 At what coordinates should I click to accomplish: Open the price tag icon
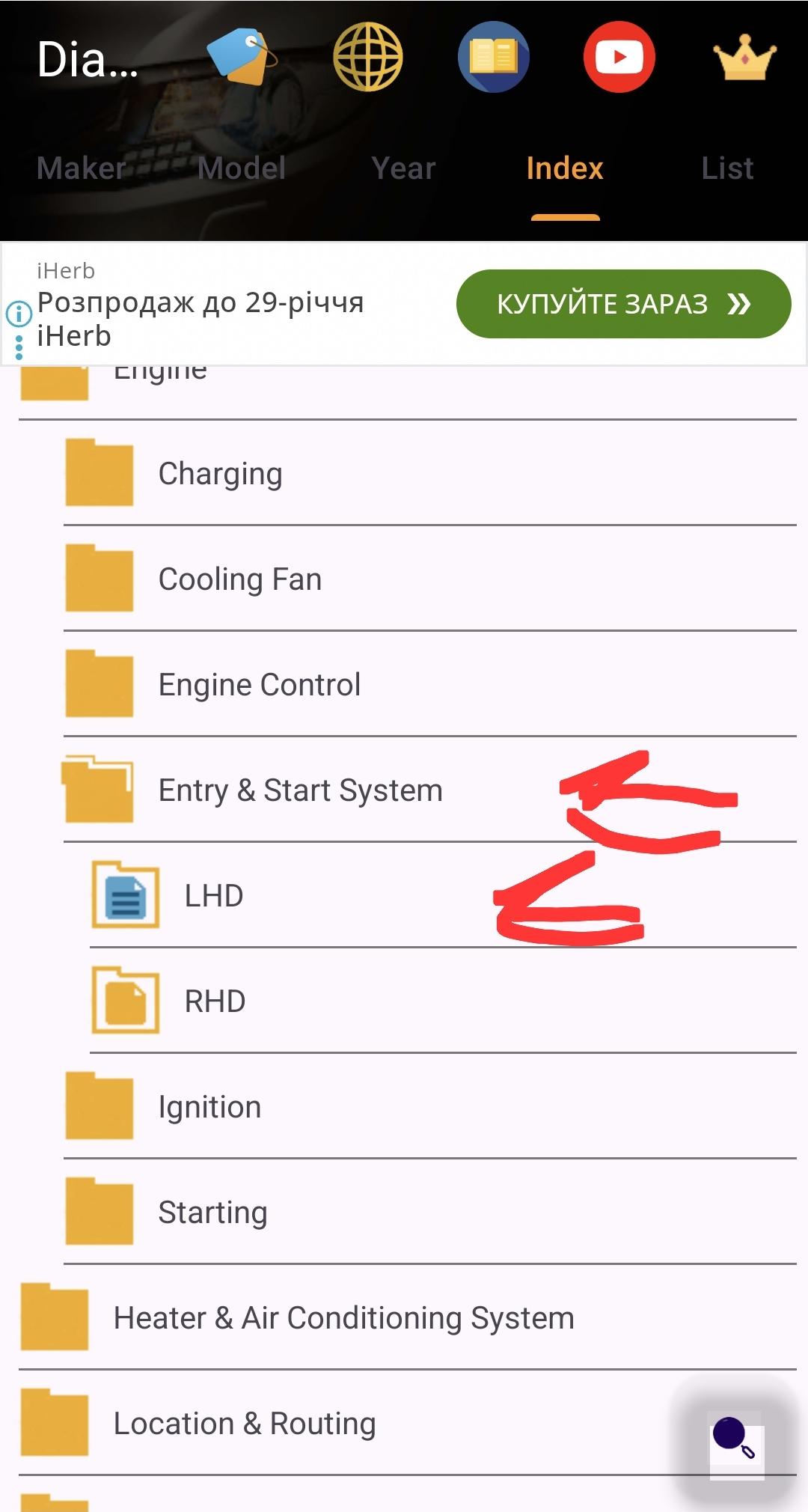242,57
